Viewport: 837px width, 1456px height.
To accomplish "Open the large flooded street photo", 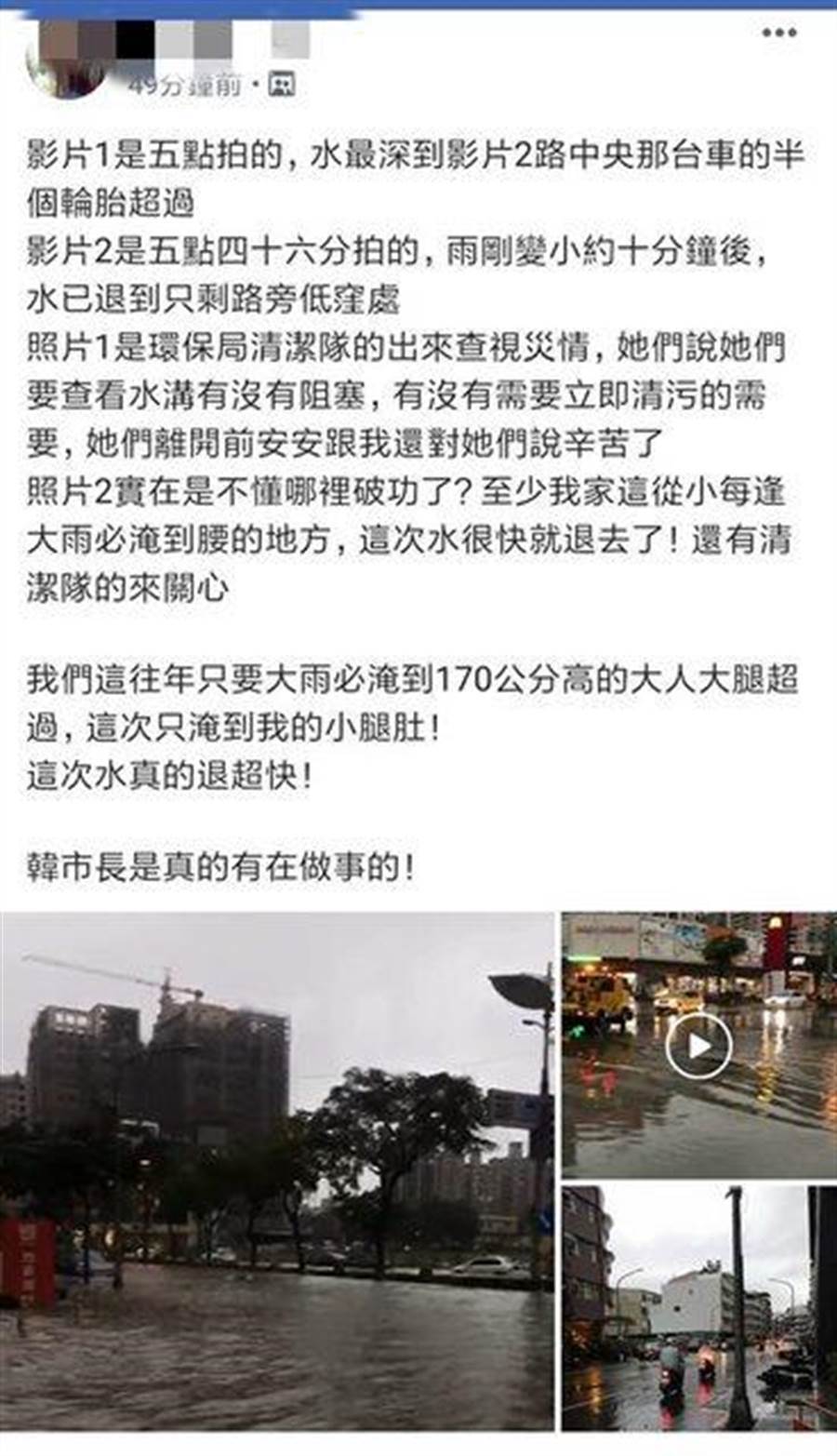I will click(277, 1170).
